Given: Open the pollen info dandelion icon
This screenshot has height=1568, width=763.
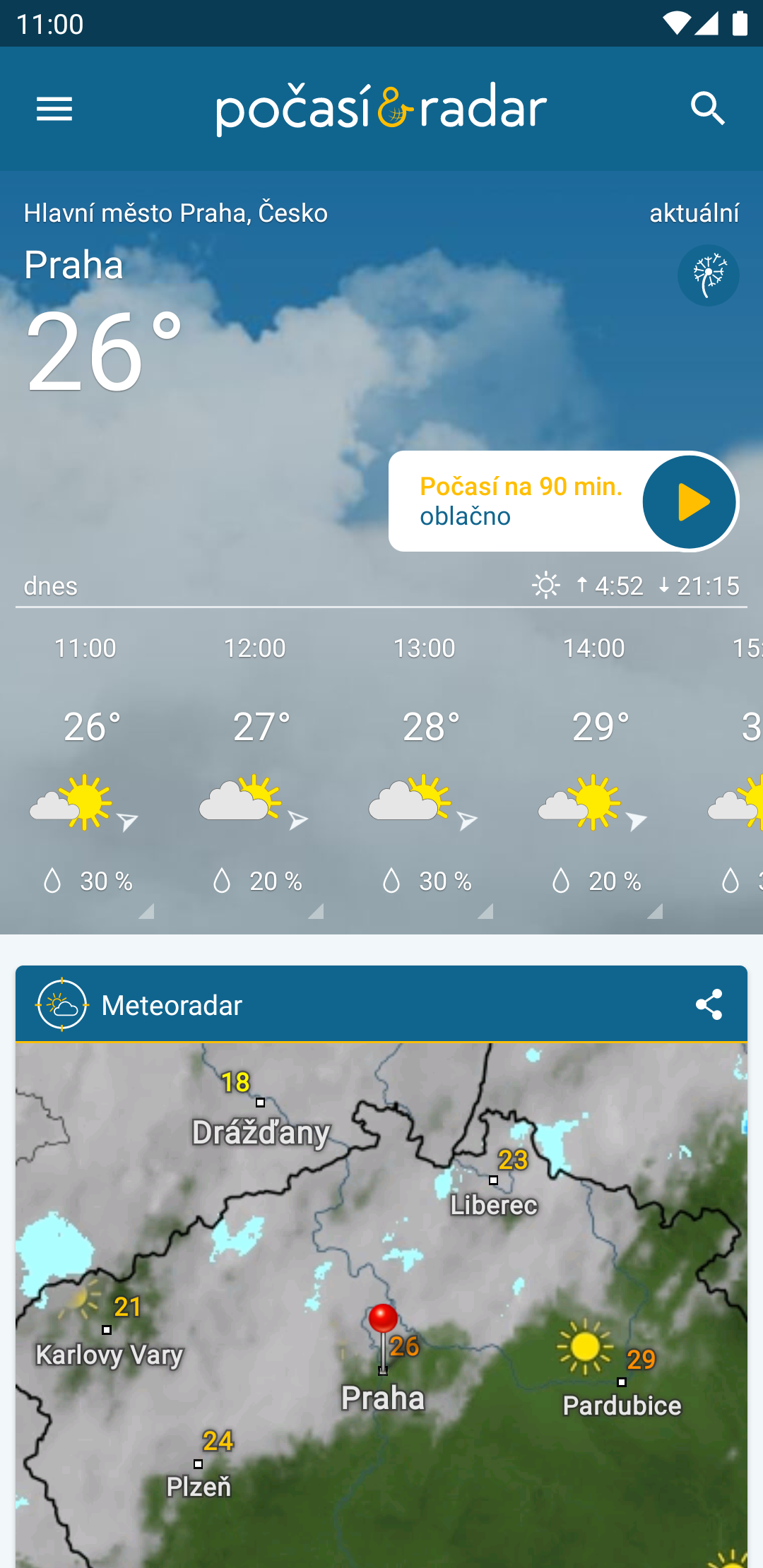Looking at the screenshot, I should pyautogui.click(x=708, y=275).
